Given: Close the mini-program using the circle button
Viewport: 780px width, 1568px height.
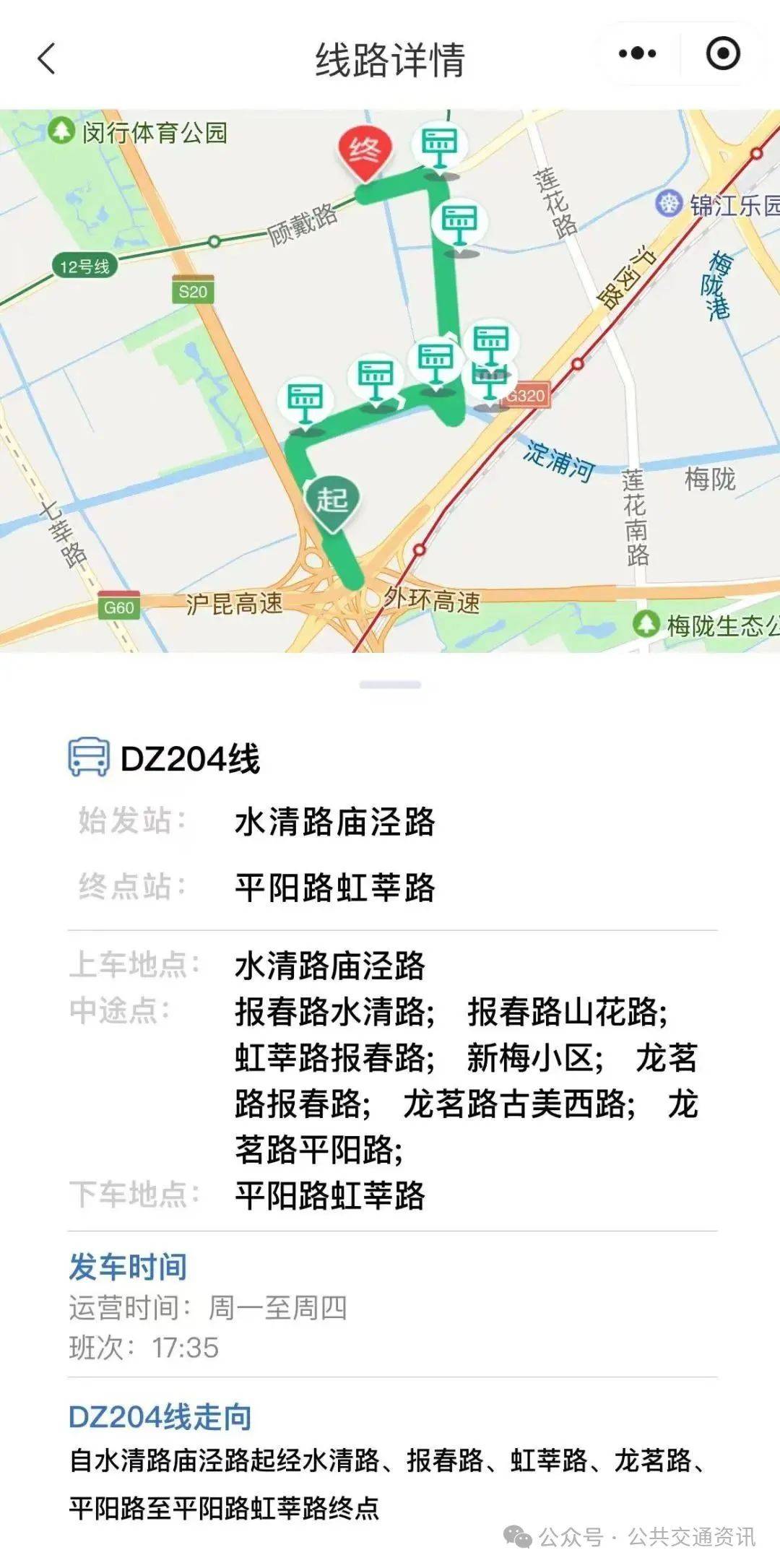Looking at the screenshot, I should coord(722,53).
